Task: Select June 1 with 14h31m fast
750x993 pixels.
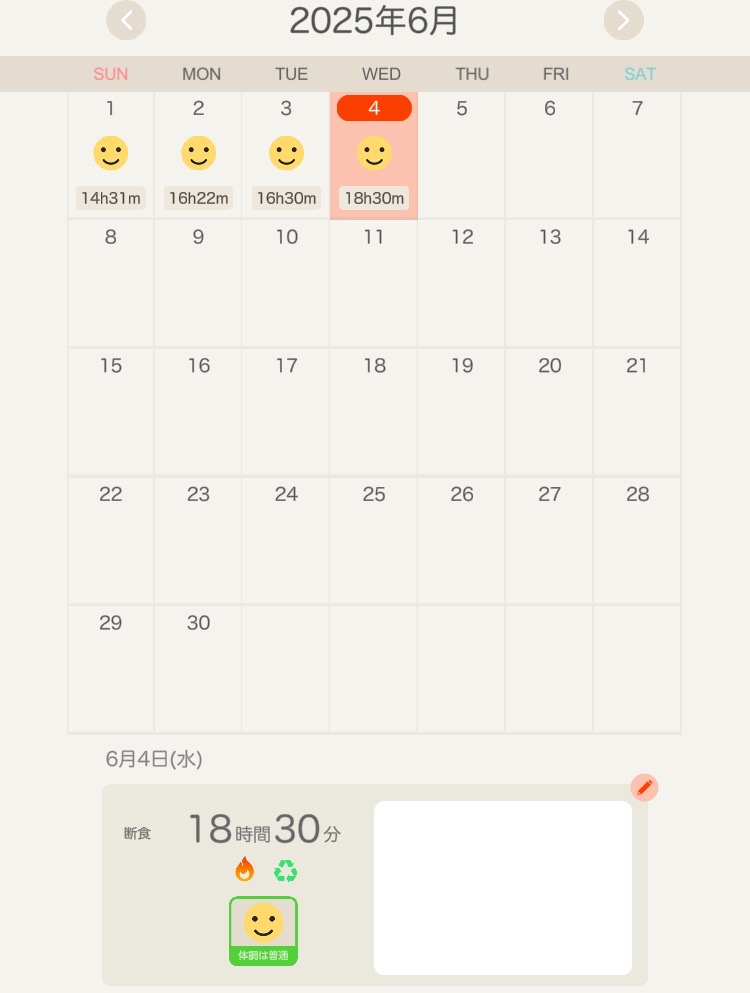Action: pyautogui.click(x=111, y=155)
